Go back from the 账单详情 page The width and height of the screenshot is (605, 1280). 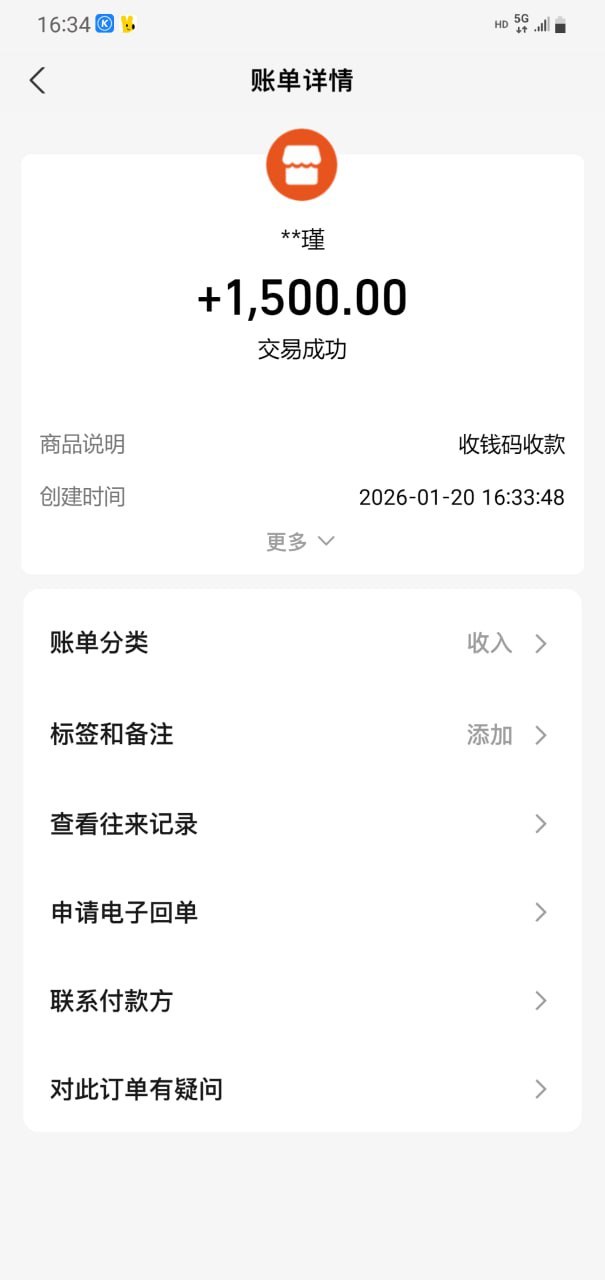tap(38, 81)
